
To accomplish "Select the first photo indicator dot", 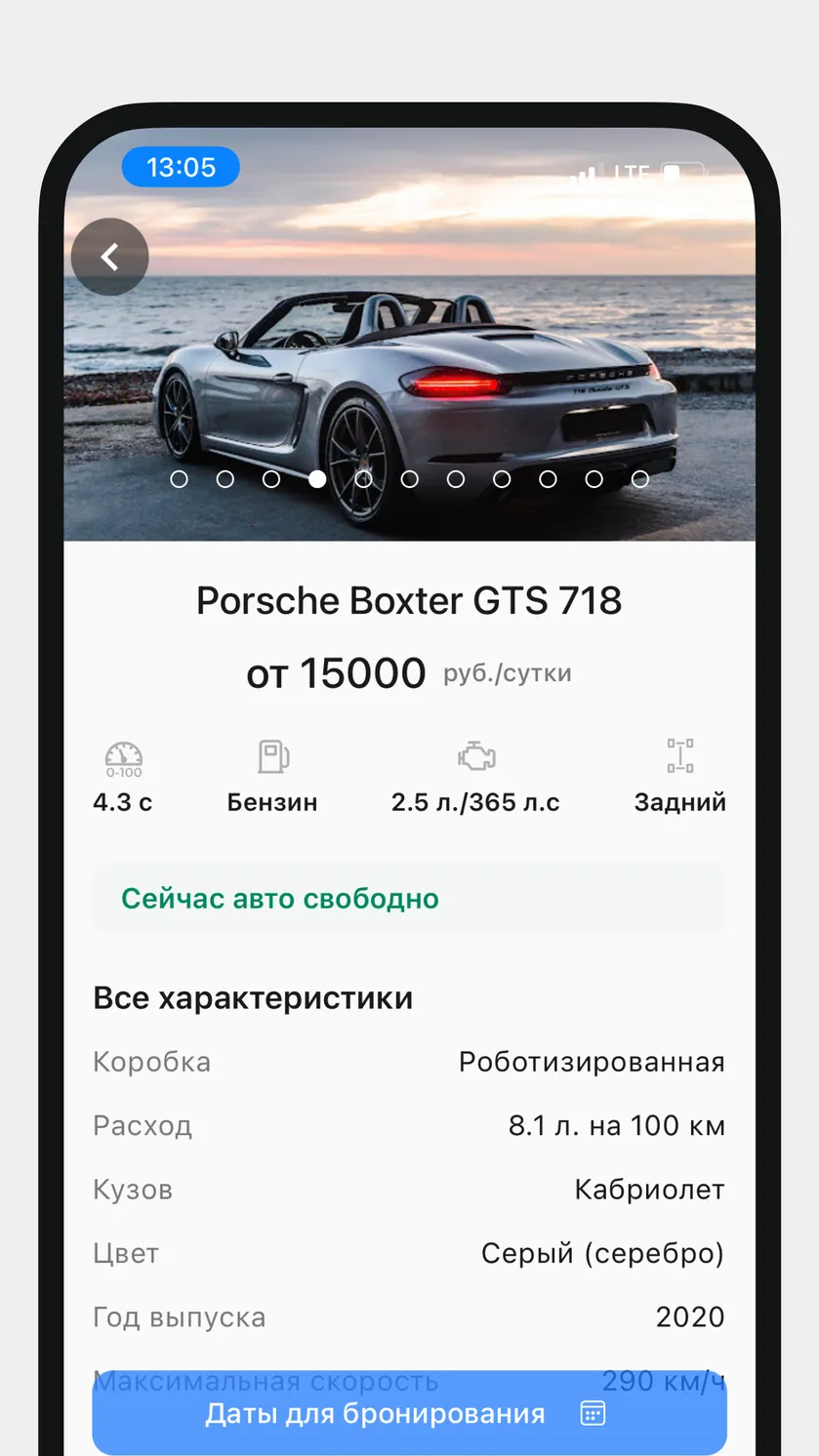I will 179,479.
